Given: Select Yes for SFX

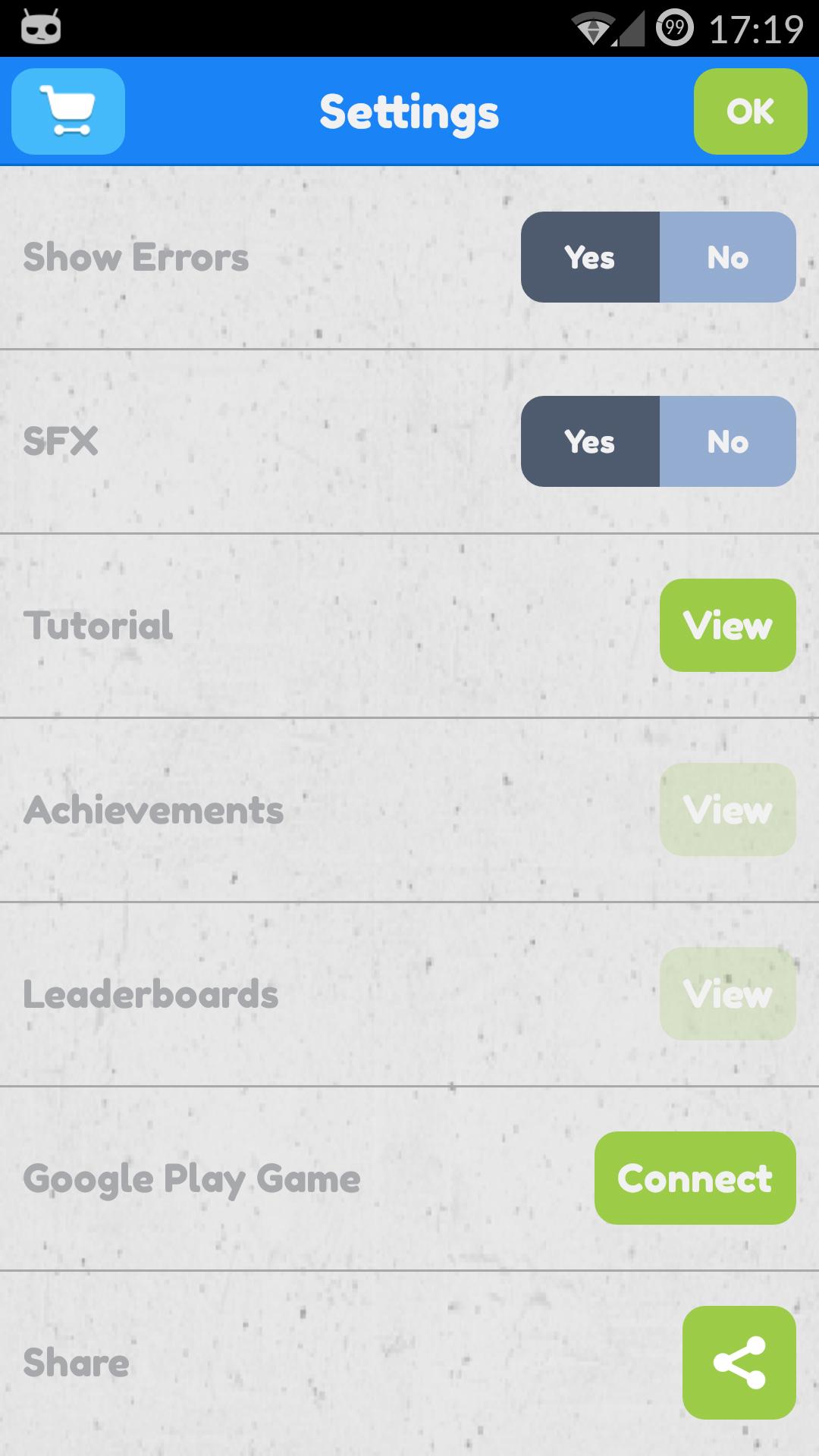Looking at the screenshot, I should tap(590, 441).
